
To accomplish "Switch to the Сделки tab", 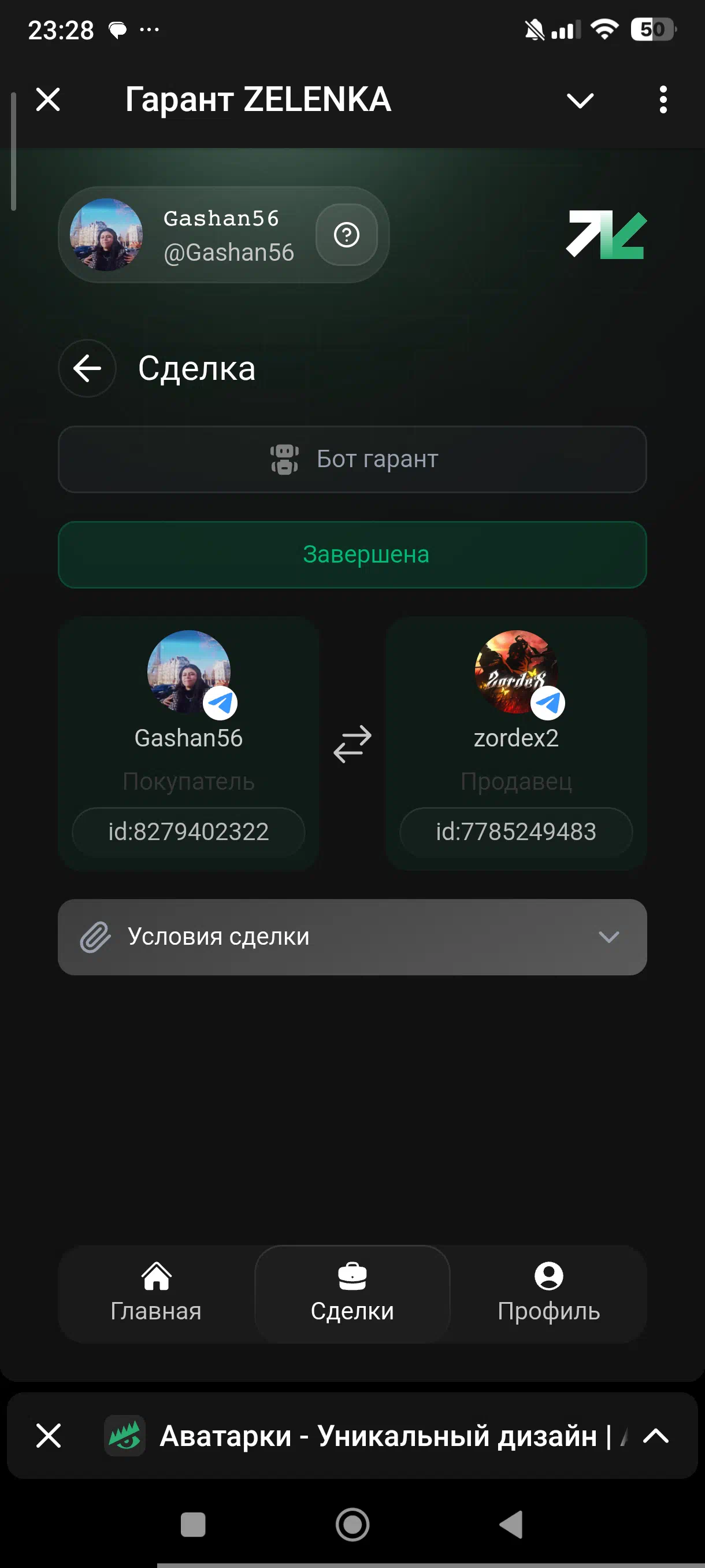I will (x=352, y=1293).
